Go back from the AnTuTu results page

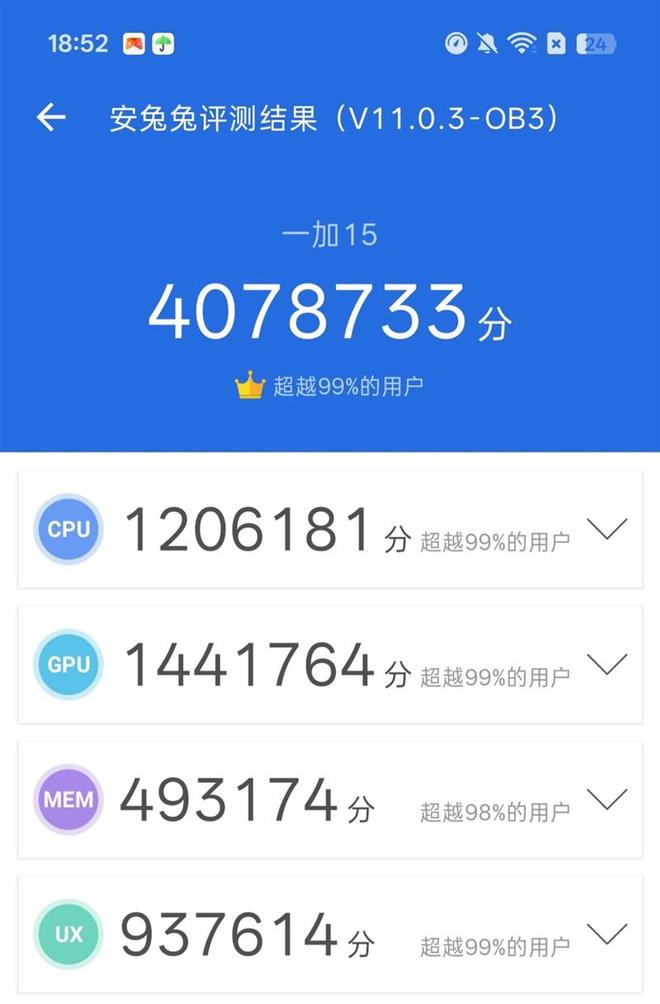pyautogui.click(x=51, y=118)
